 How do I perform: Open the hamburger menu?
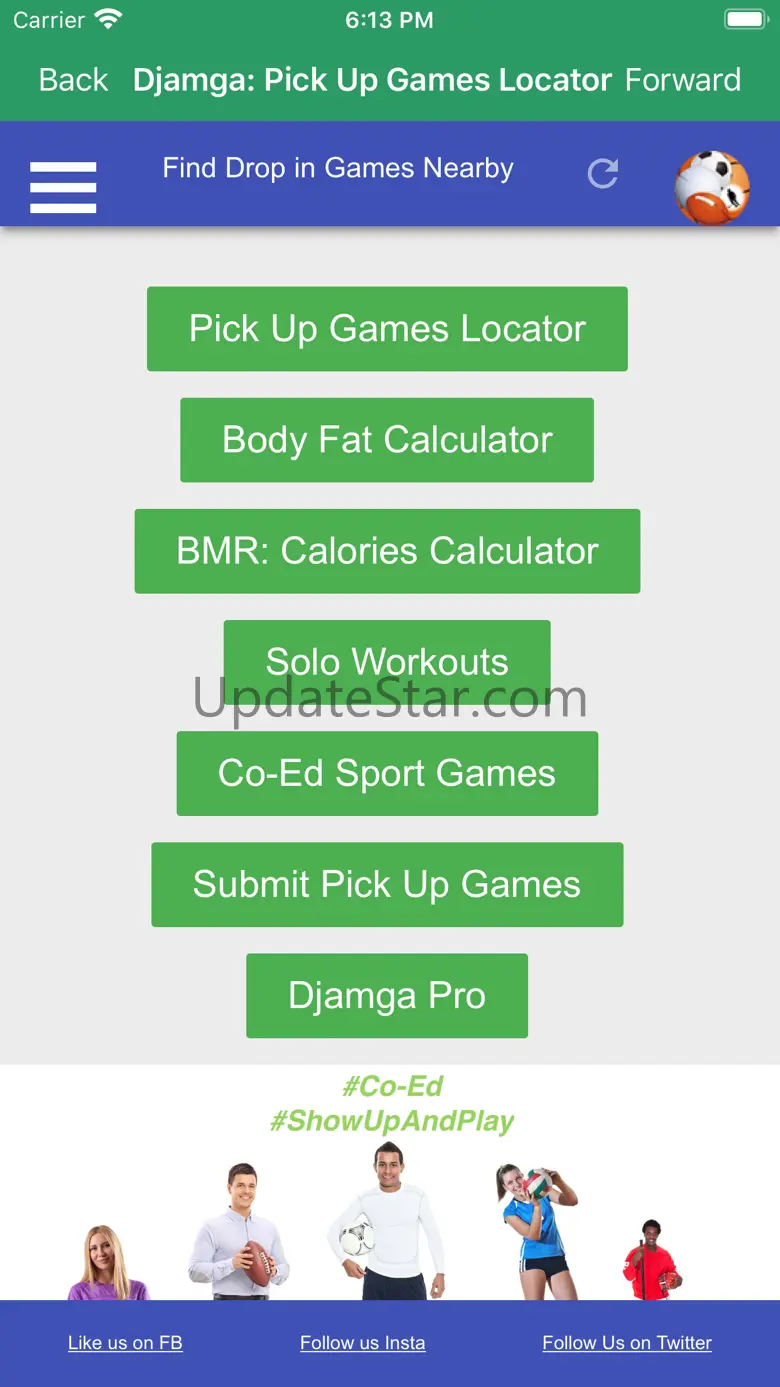(63, 187)
